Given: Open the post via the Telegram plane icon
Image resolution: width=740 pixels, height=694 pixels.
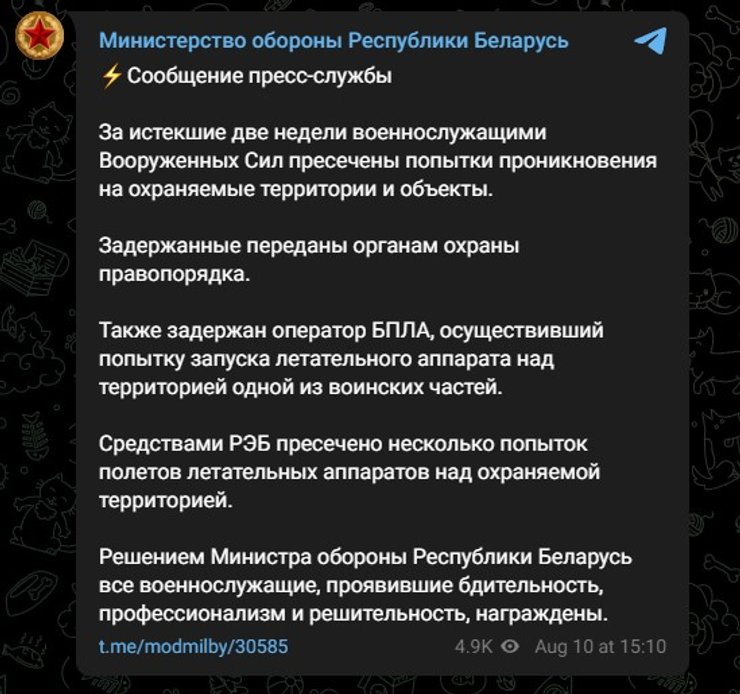Looking at the screenshot, I should click(x=650, y=41).
